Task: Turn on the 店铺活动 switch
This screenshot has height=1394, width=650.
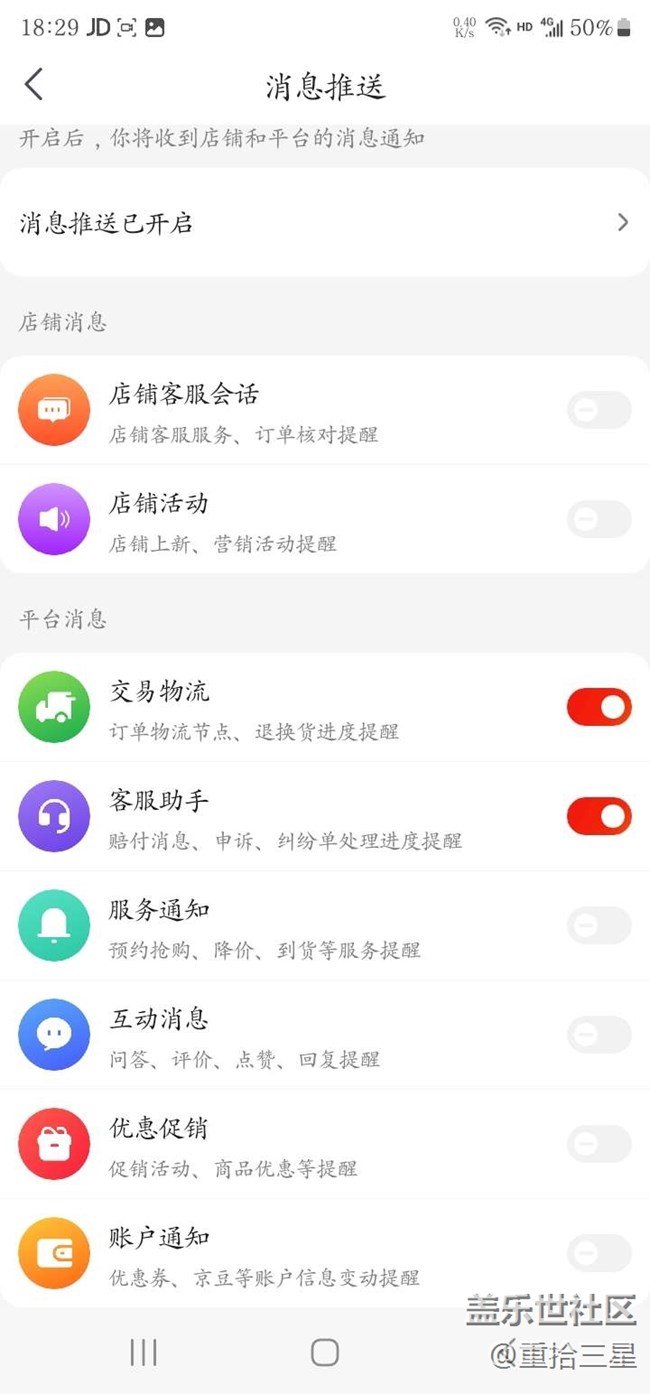Action: 598,519
